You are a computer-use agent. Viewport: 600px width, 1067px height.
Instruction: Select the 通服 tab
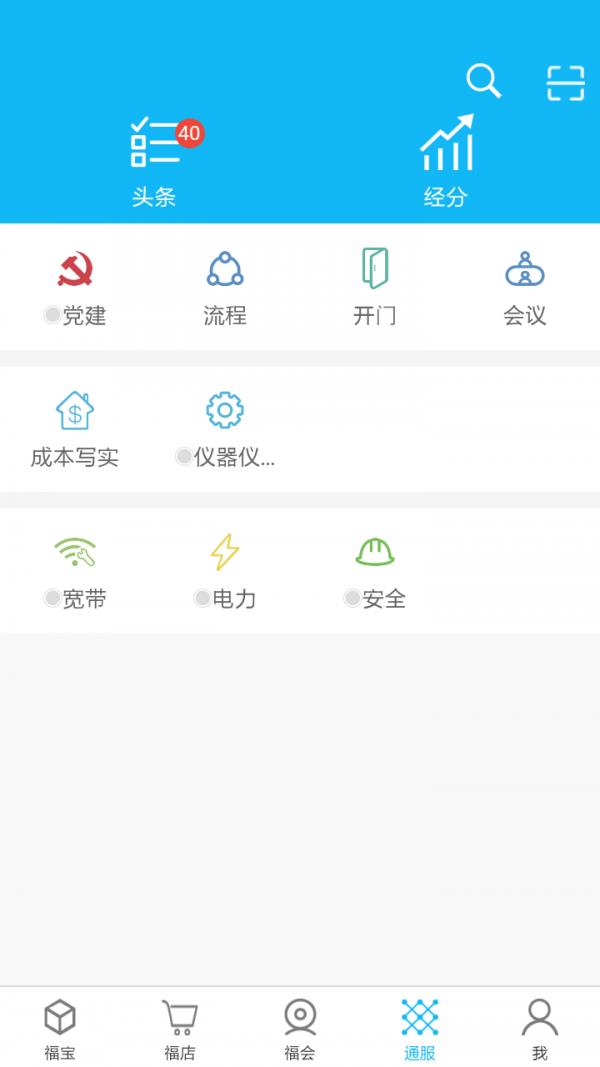(420, 1028)
